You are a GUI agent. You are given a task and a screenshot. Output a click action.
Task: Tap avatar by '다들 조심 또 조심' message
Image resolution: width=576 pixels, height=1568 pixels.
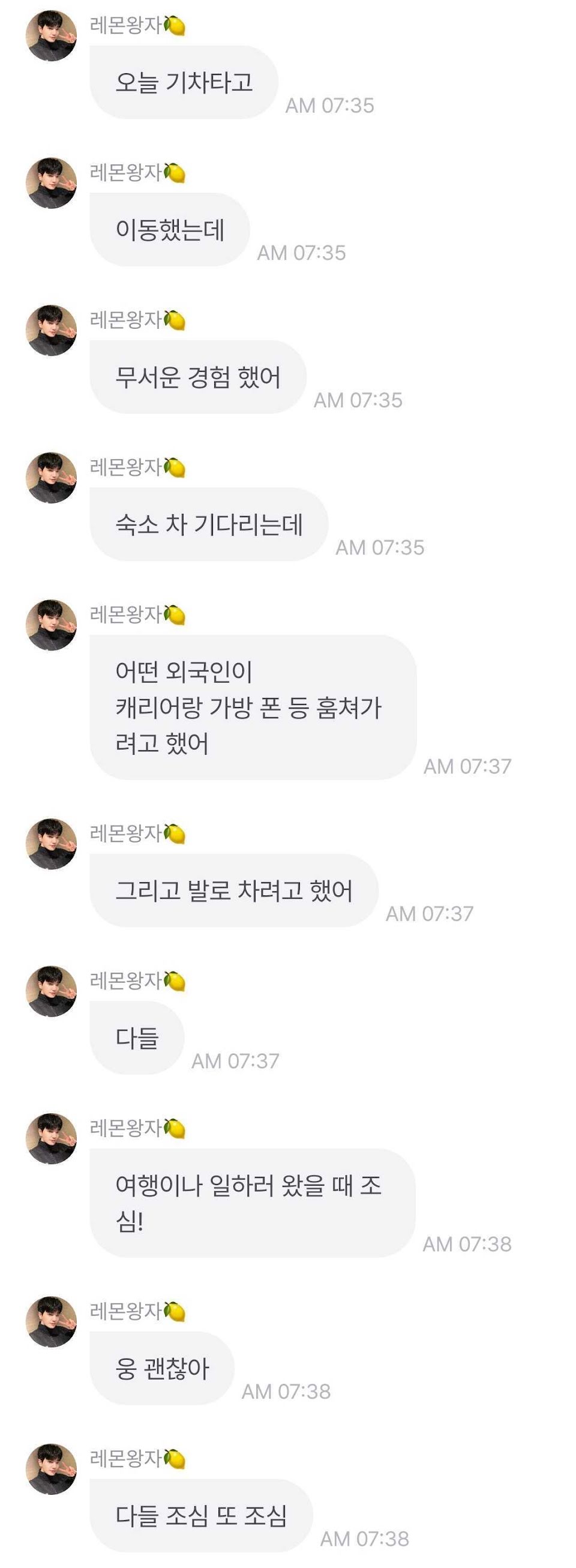(x=51, y=1469)
